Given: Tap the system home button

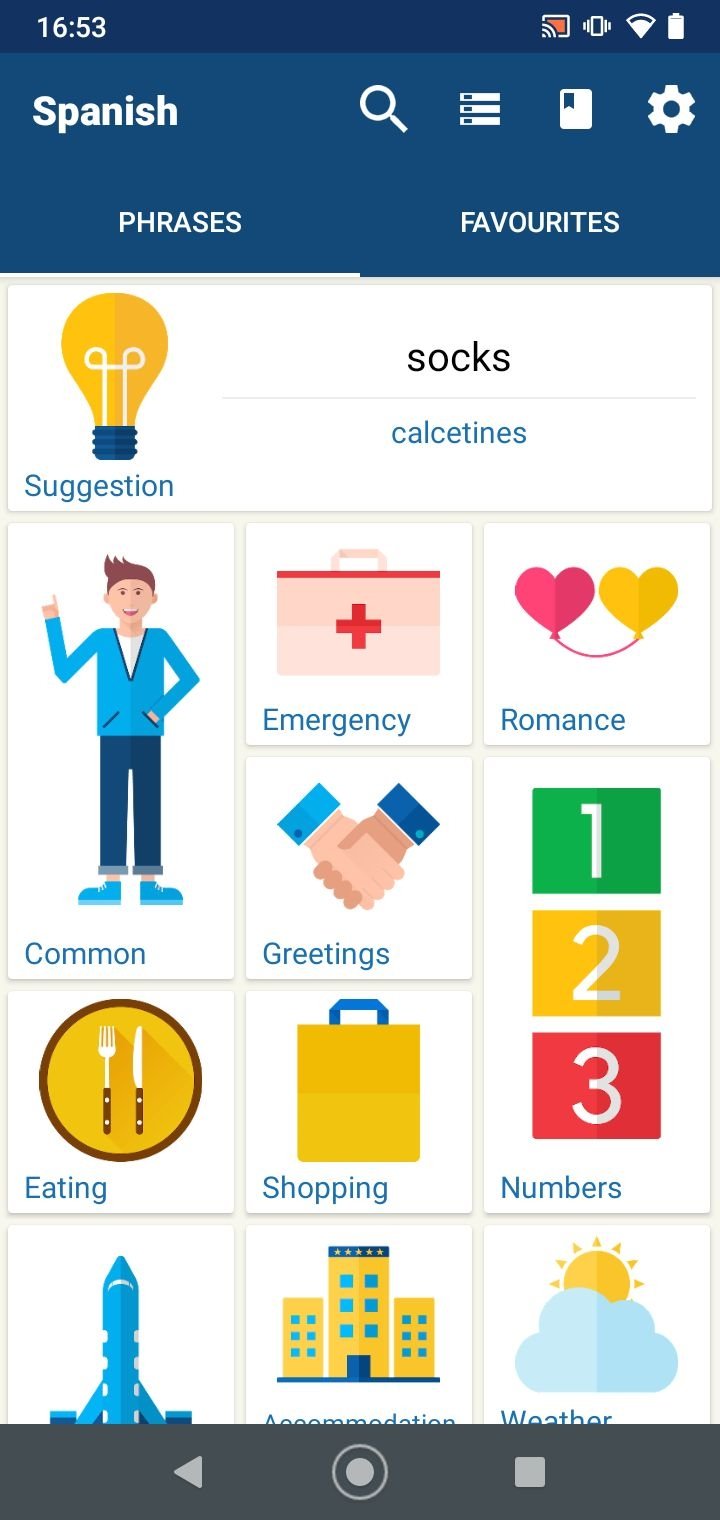Looking at the screenshot, I should tap(360, 1471).
